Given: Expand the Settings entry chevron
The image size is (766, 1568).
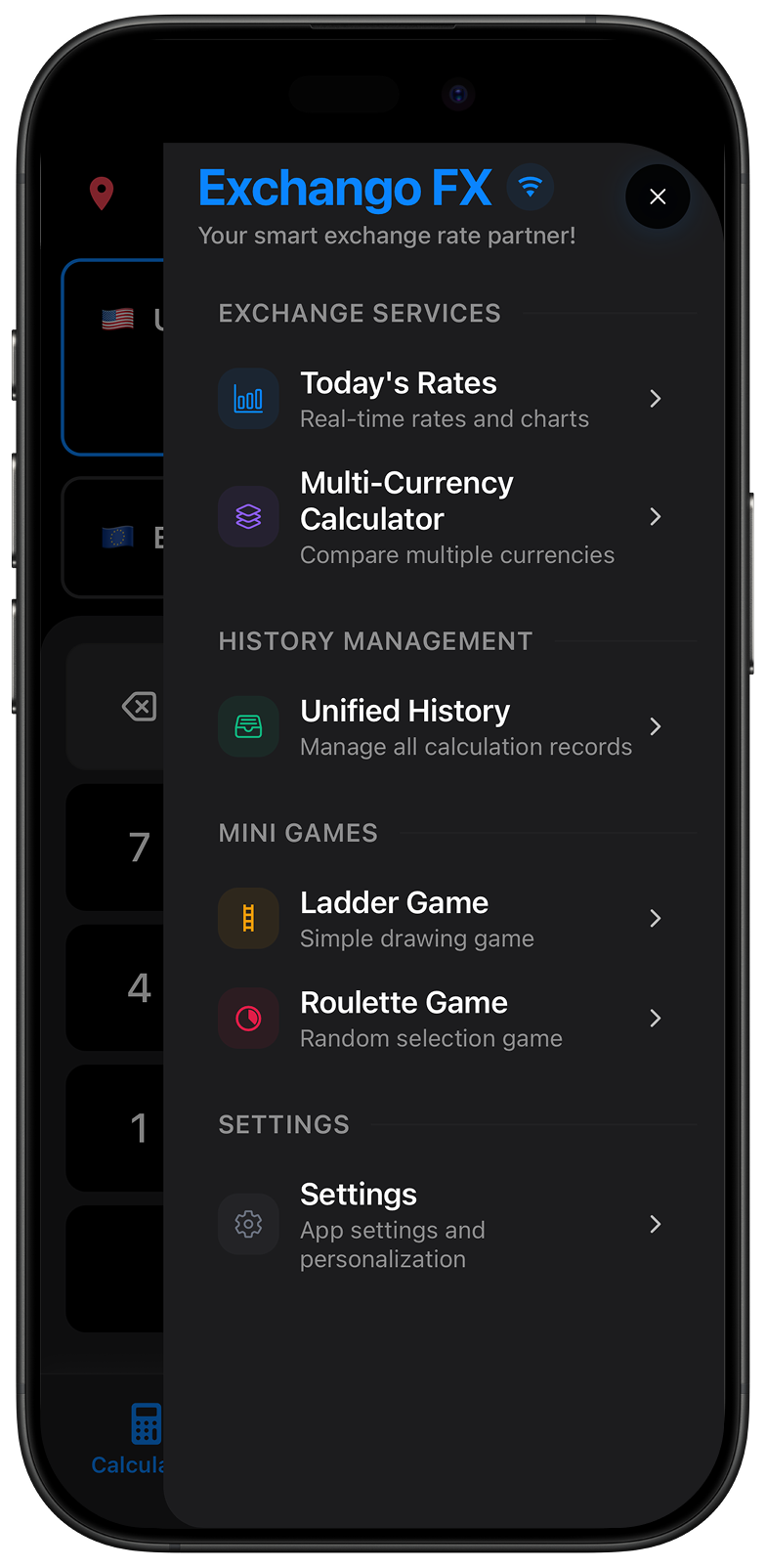Looking at the screenshot, I should click(x=655, y=1224).
